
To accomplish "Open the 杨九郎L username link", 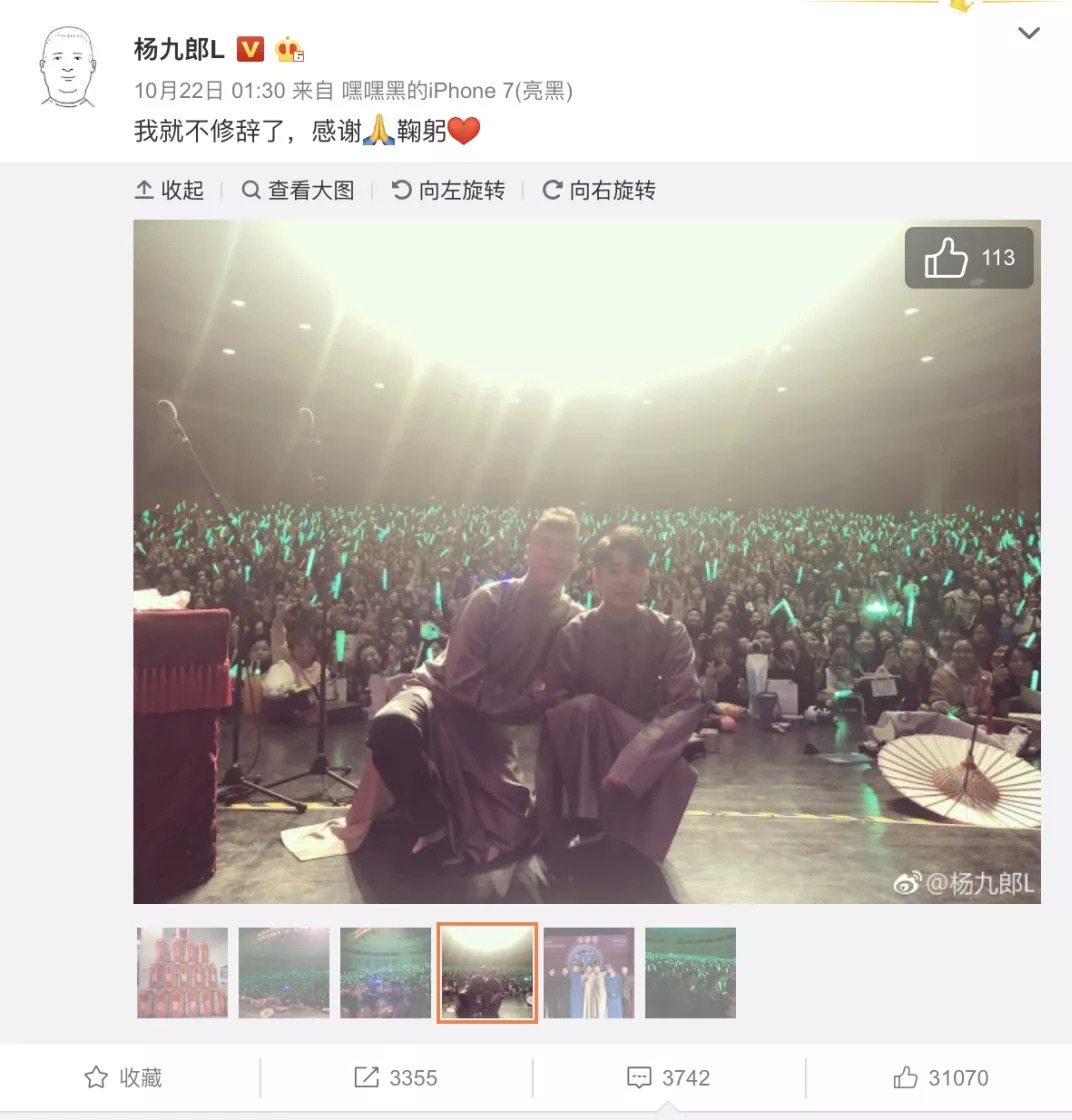I will [179, 49].
